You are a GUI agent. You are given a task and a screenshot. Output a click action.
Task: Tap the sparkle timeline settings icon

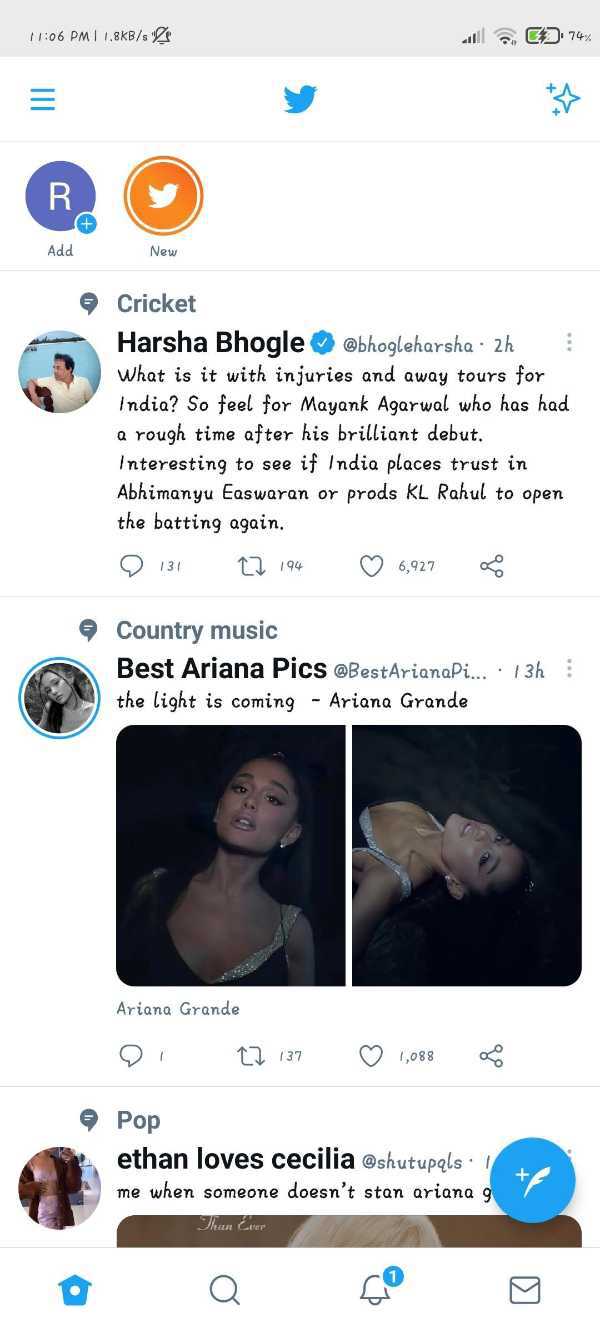coord(563,98)
